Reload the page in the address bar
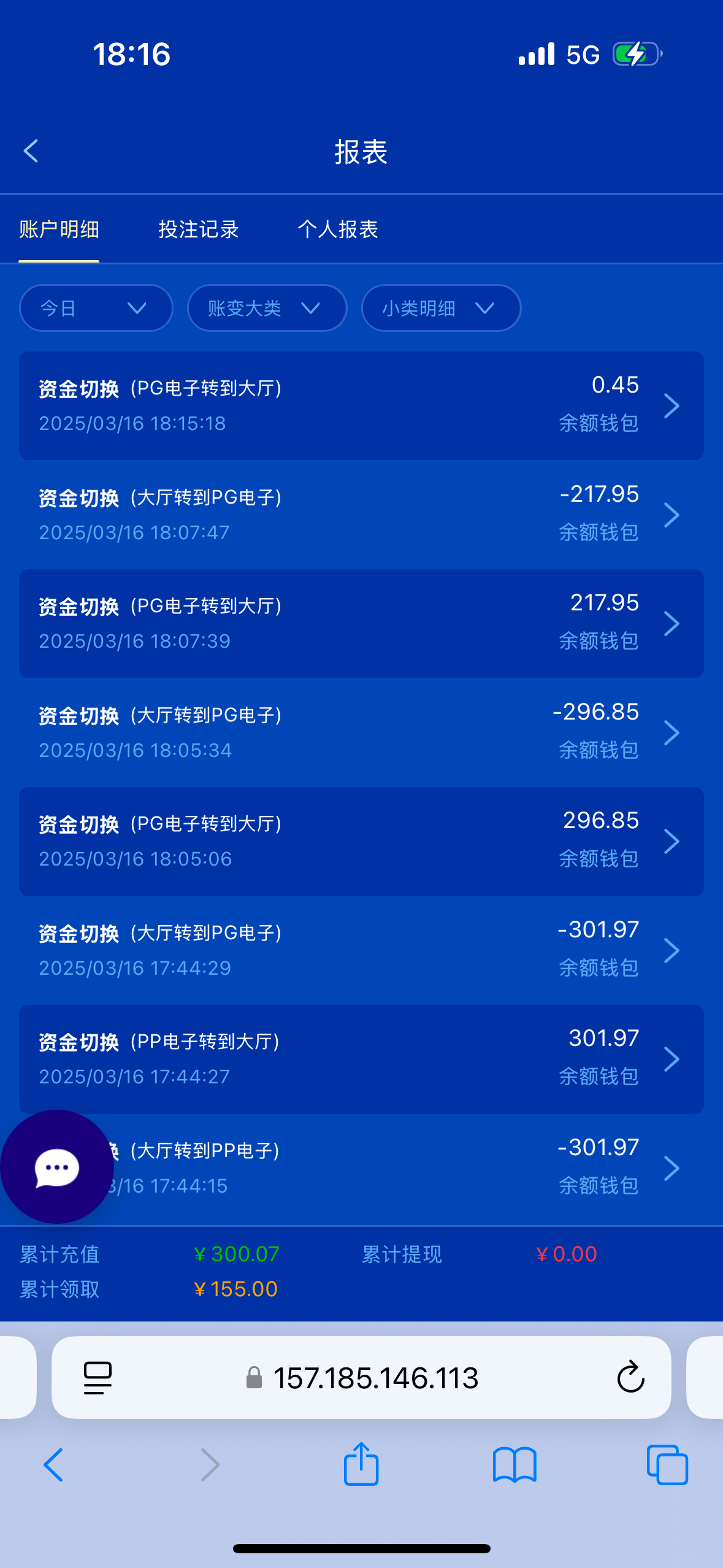Image resolution: width=723 pixels, height=1568 pixels. (630, 1378)
